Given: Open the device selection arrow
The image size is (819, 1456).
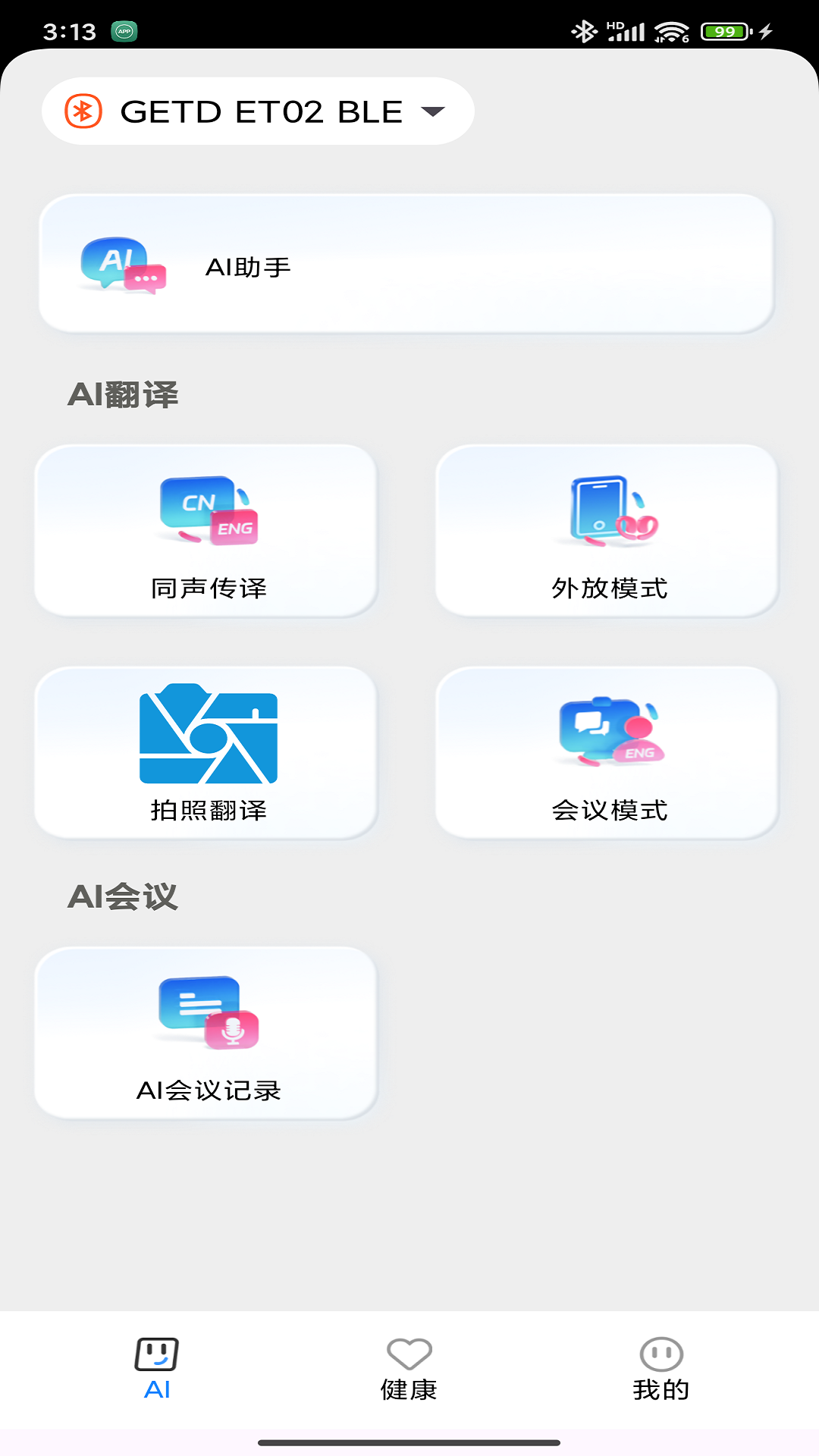Looking at the screenshot, I should click(435, 112).
